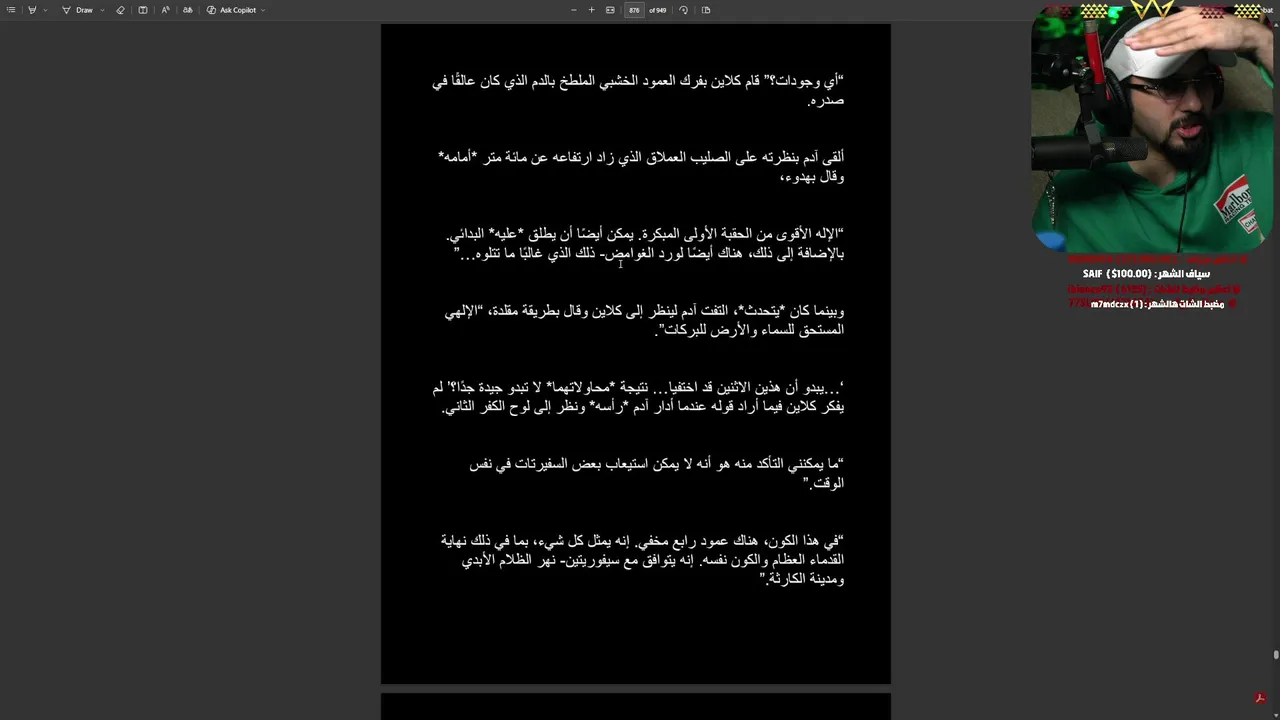Expand the highlight color dropdown arrow
Image resolution: width=1280 pixels, height=720 pixels.
coord(45,10)
